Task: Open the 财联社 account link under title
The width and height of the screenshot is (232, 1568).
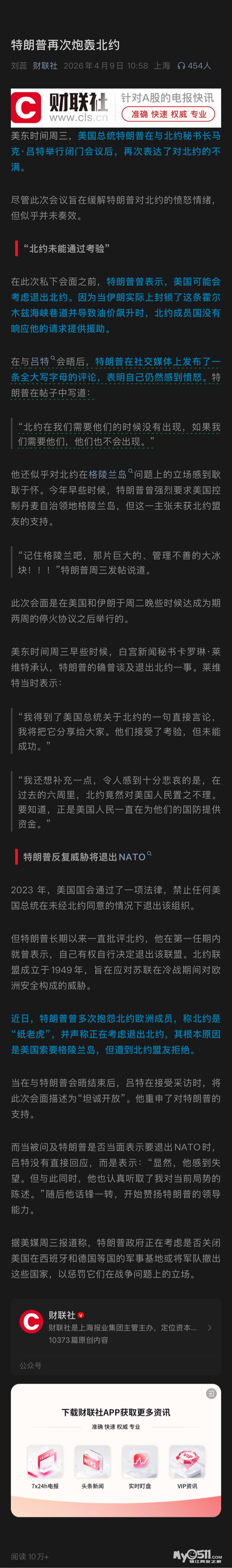Action: (x=45, y=66)
